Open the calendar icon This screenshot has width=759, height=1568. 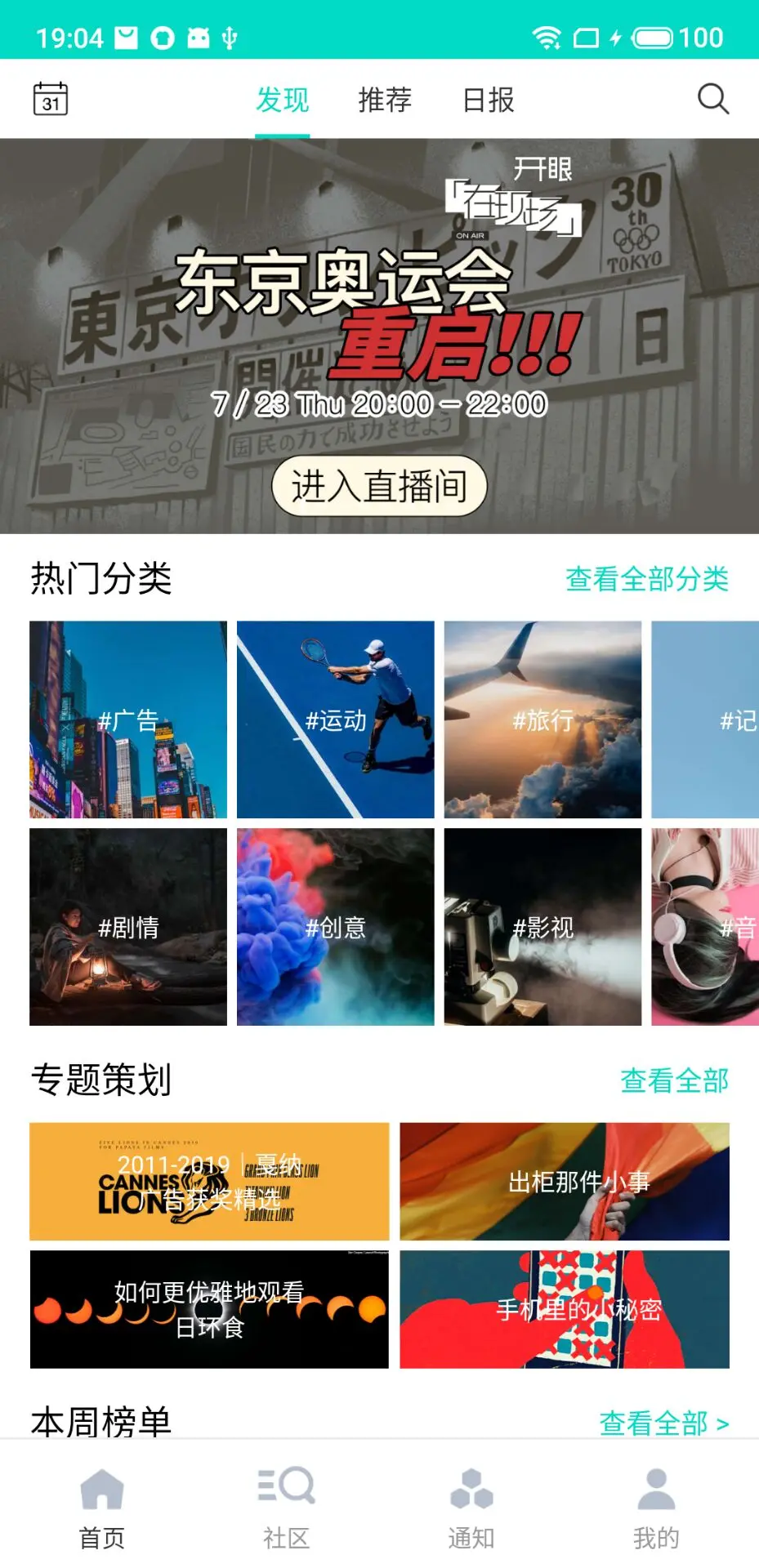[x=51, y=99]
